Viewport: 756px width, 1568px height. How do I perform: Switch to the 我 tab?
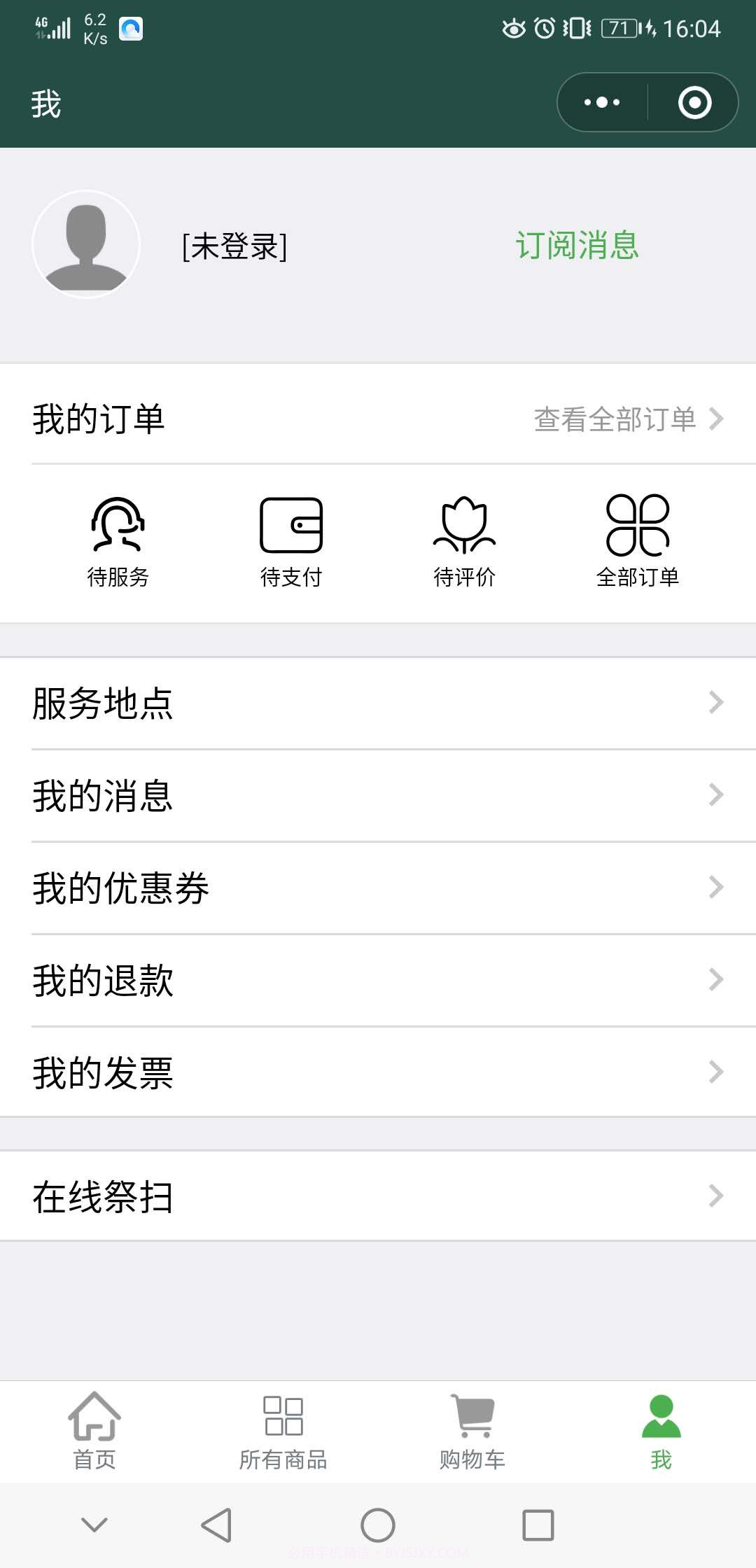pos(660,1428)
